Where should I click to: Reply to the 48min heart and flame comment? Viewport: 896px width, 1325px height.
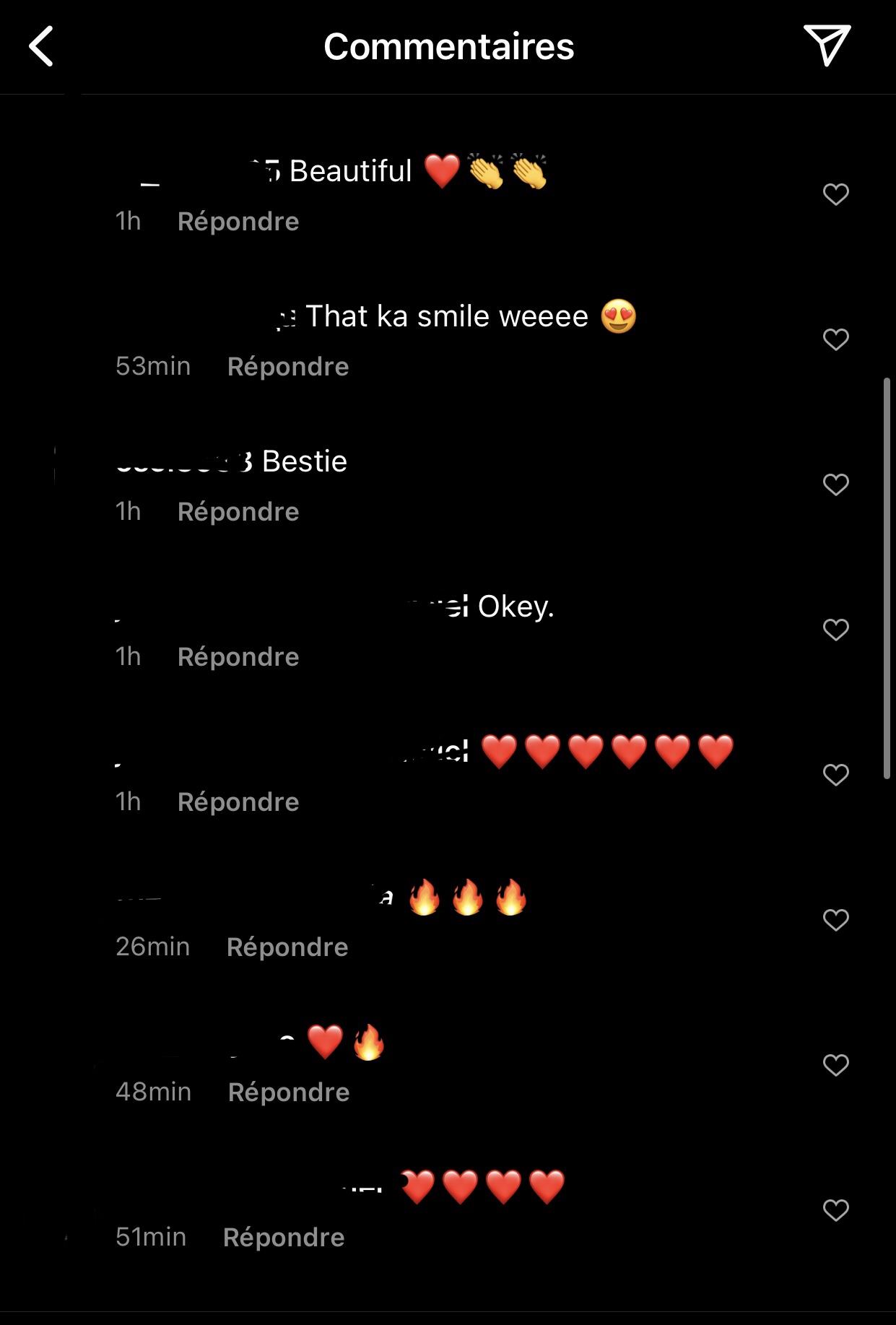[289, 1092]
